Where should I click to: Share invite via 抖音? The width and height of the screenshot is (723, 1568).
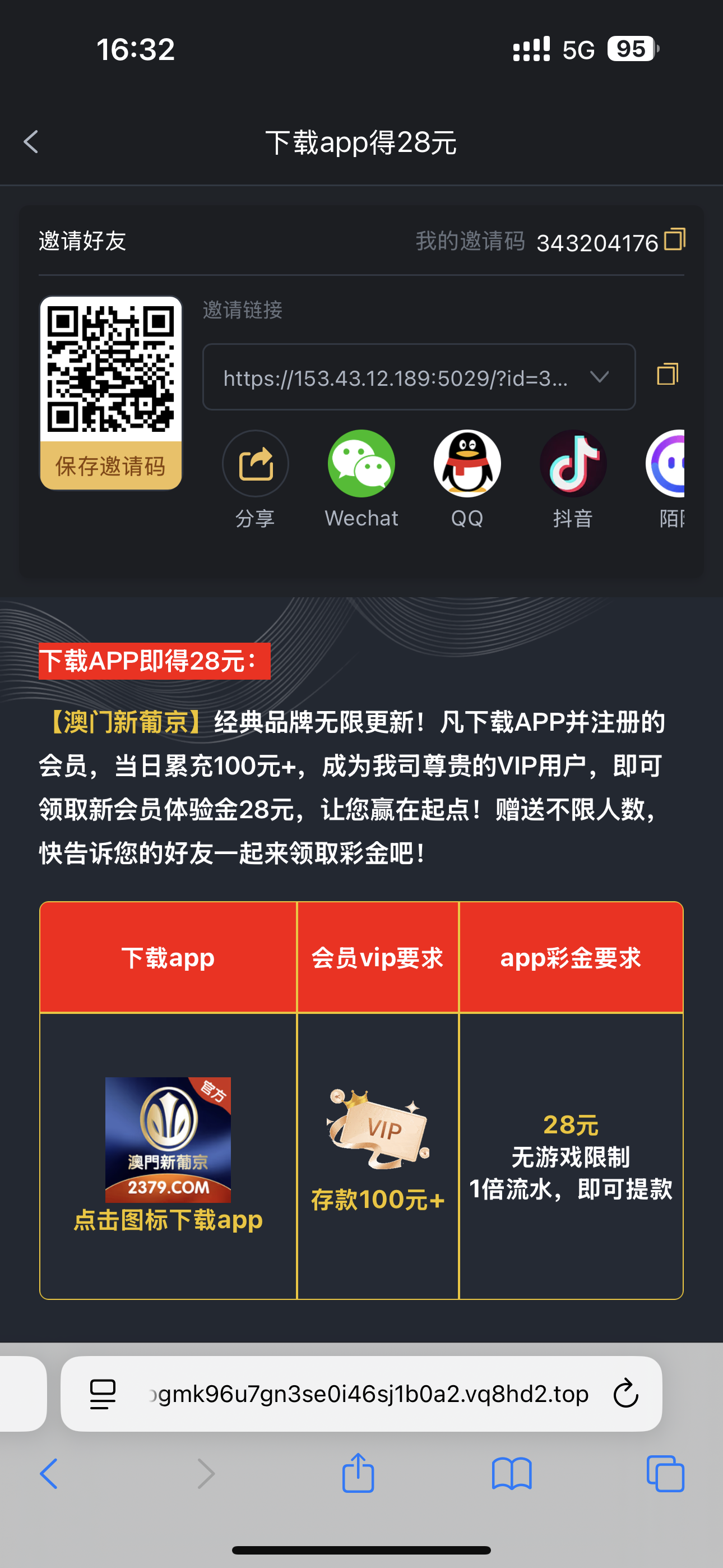pos(573,464)
